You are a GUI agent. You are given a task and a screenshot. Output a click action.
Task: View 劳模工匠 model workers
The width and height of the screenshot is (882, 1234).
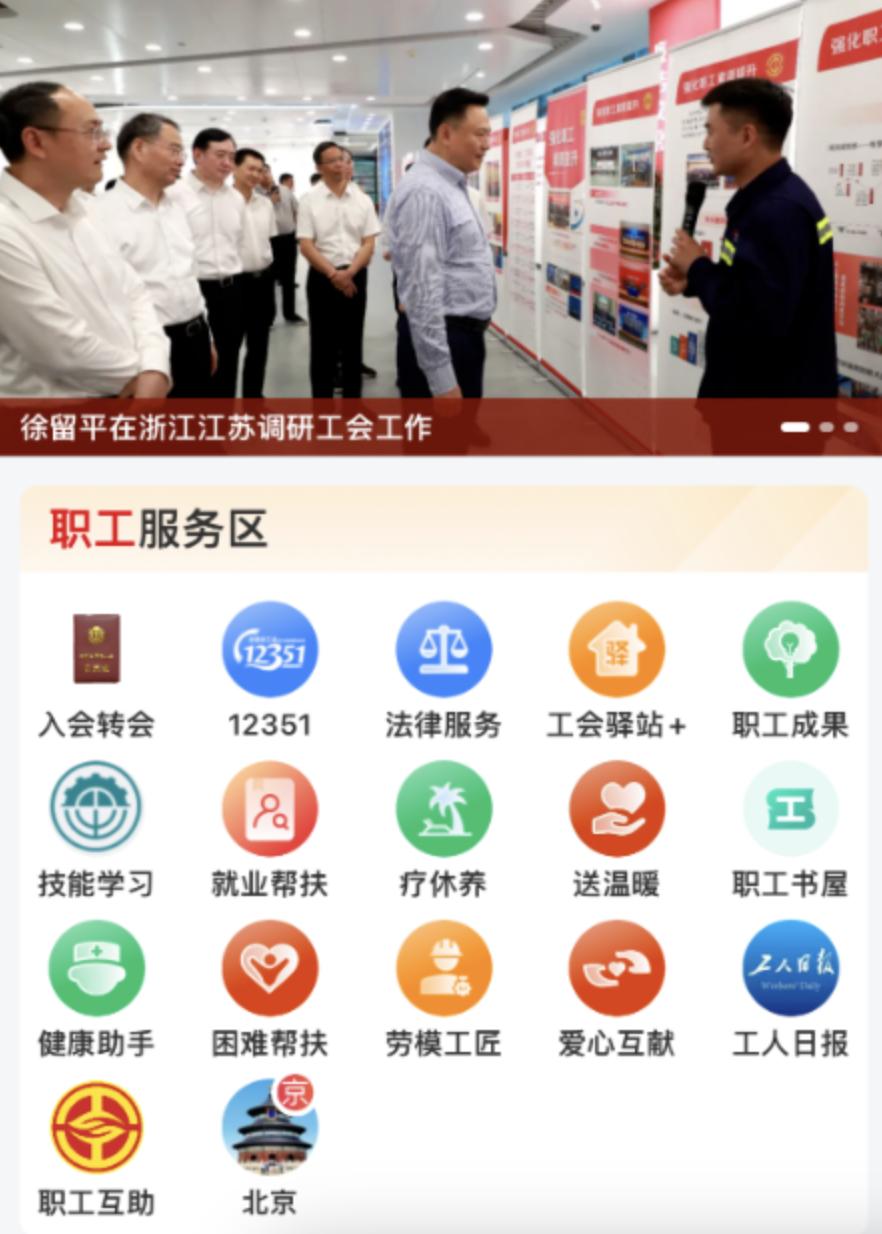click(443, 968)
